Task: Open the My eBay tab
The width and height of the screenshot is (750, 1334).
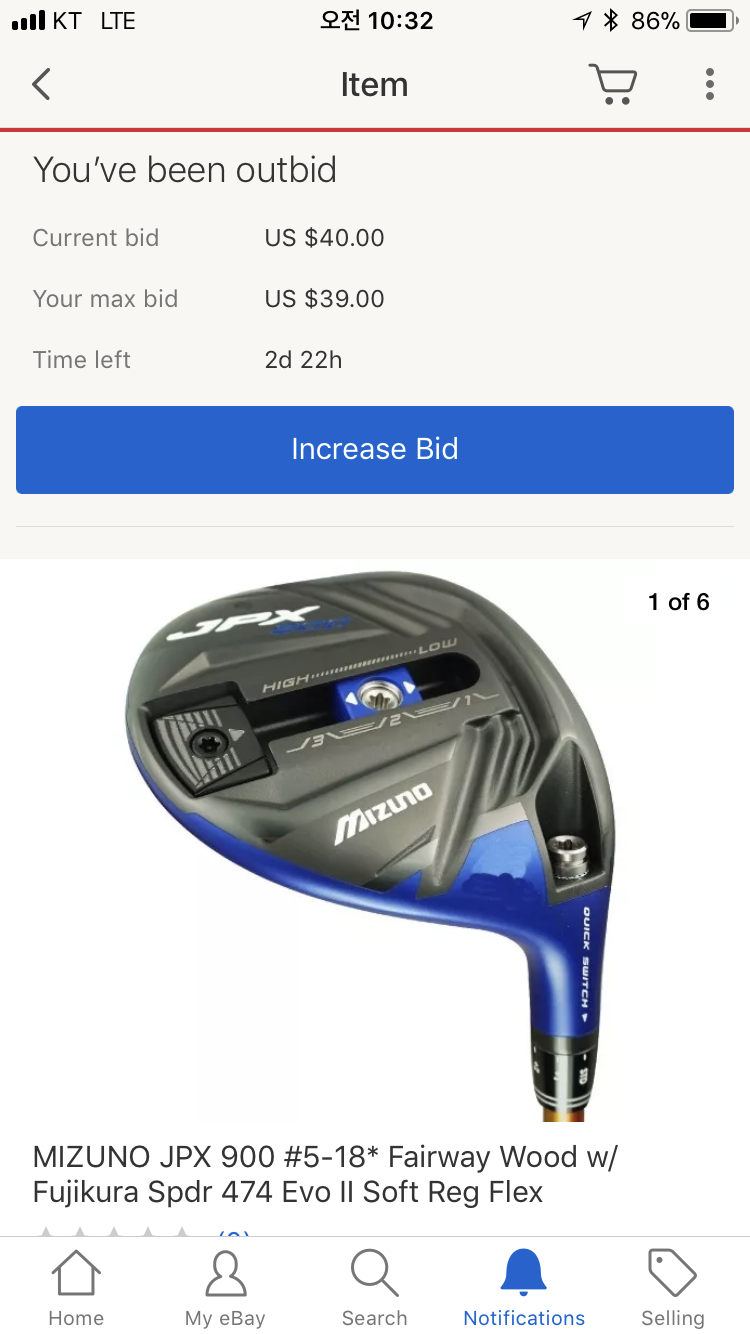Action: pos(225,1288)
